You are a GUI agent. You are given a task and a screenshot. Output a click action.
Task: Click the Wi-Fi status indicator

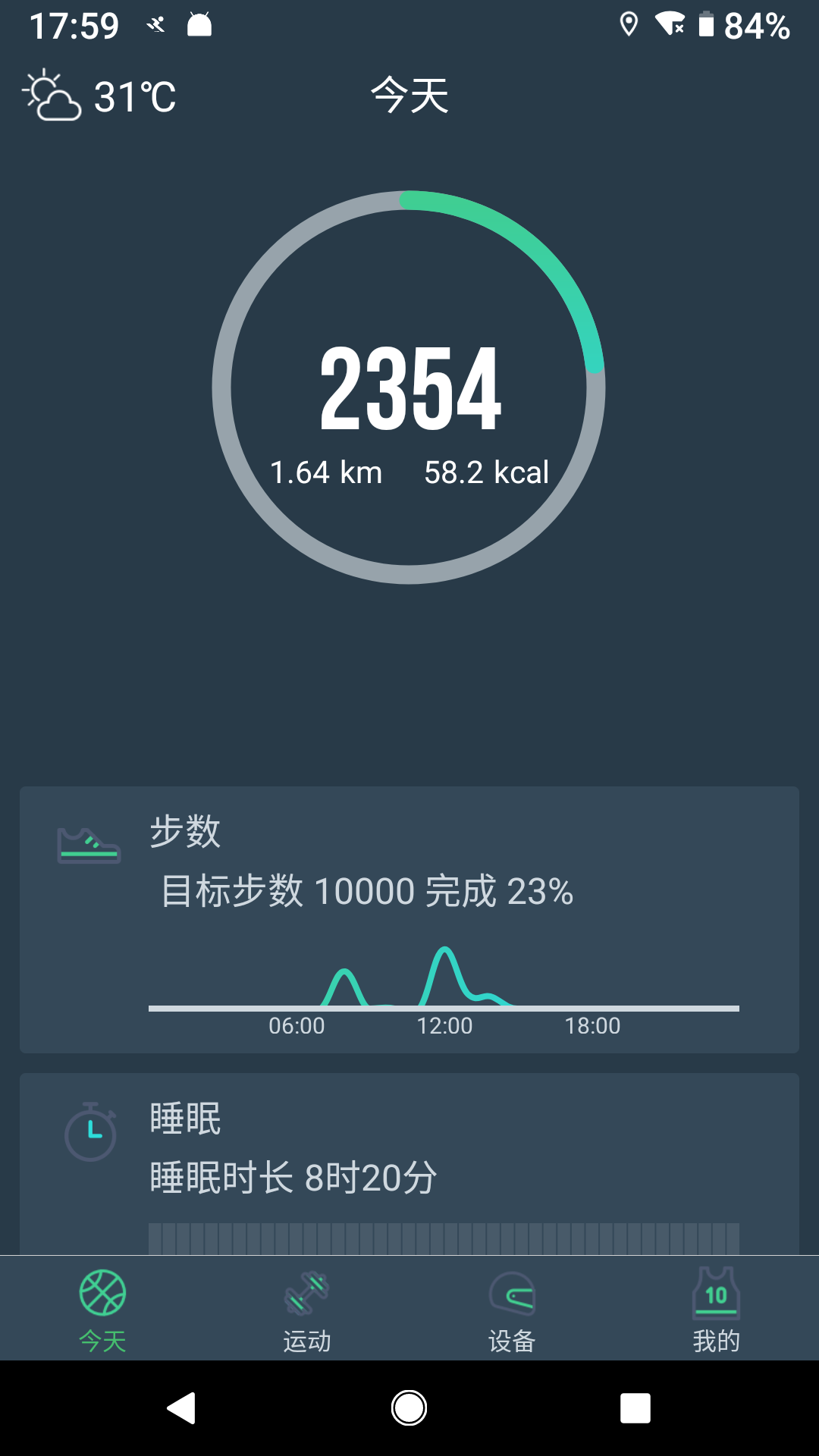(667, 24)
